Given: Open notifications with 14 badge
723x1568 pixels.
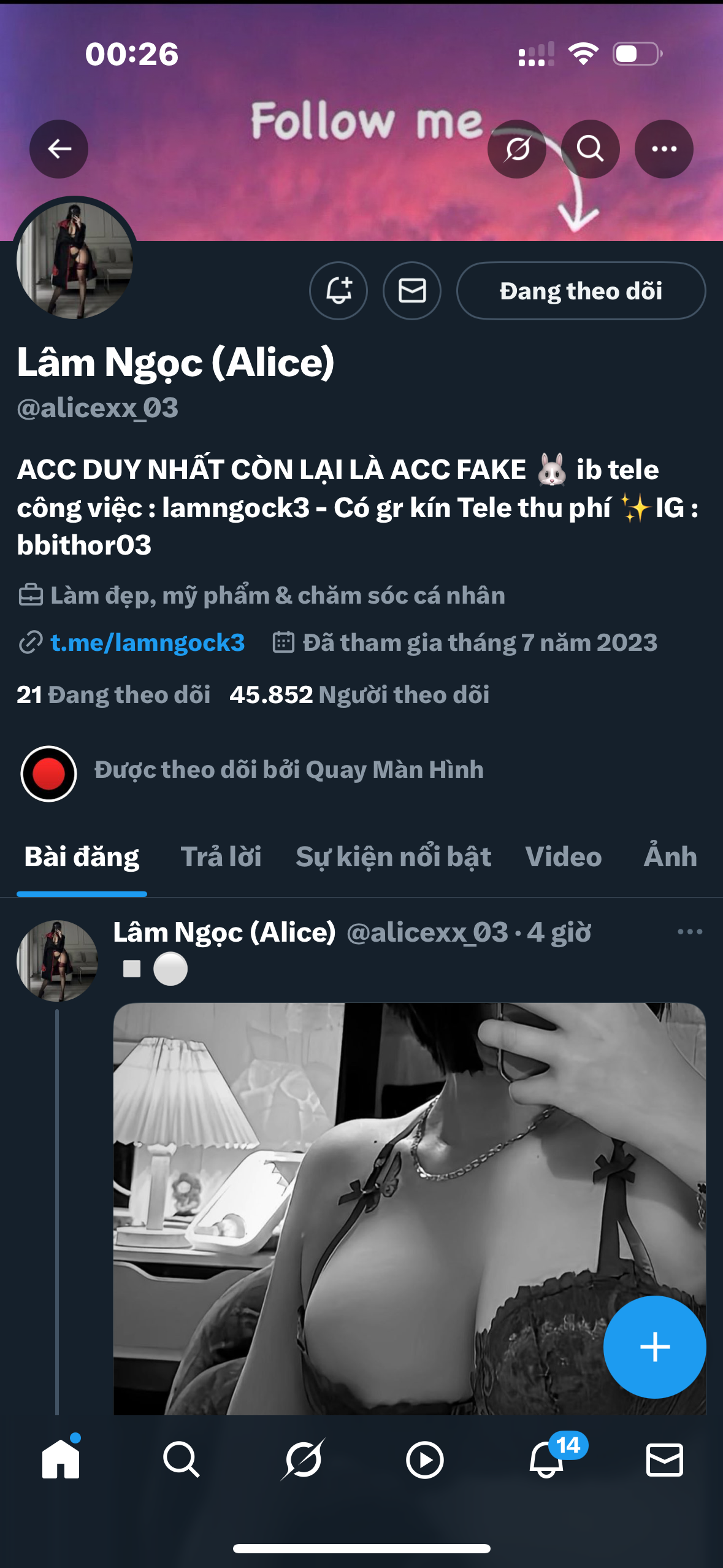Looking at the screenshot, I should 547,1459.
